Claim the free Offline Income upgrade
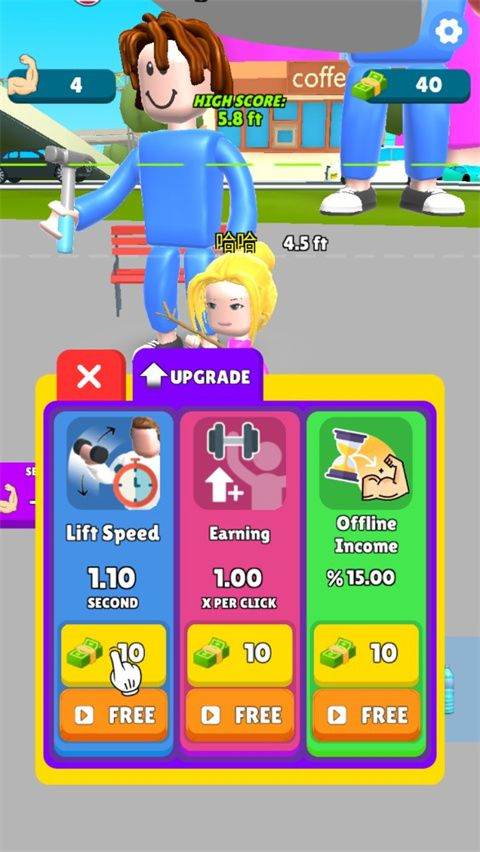The height and width of the screenshot is (852, 480). [x=366, y=715]
